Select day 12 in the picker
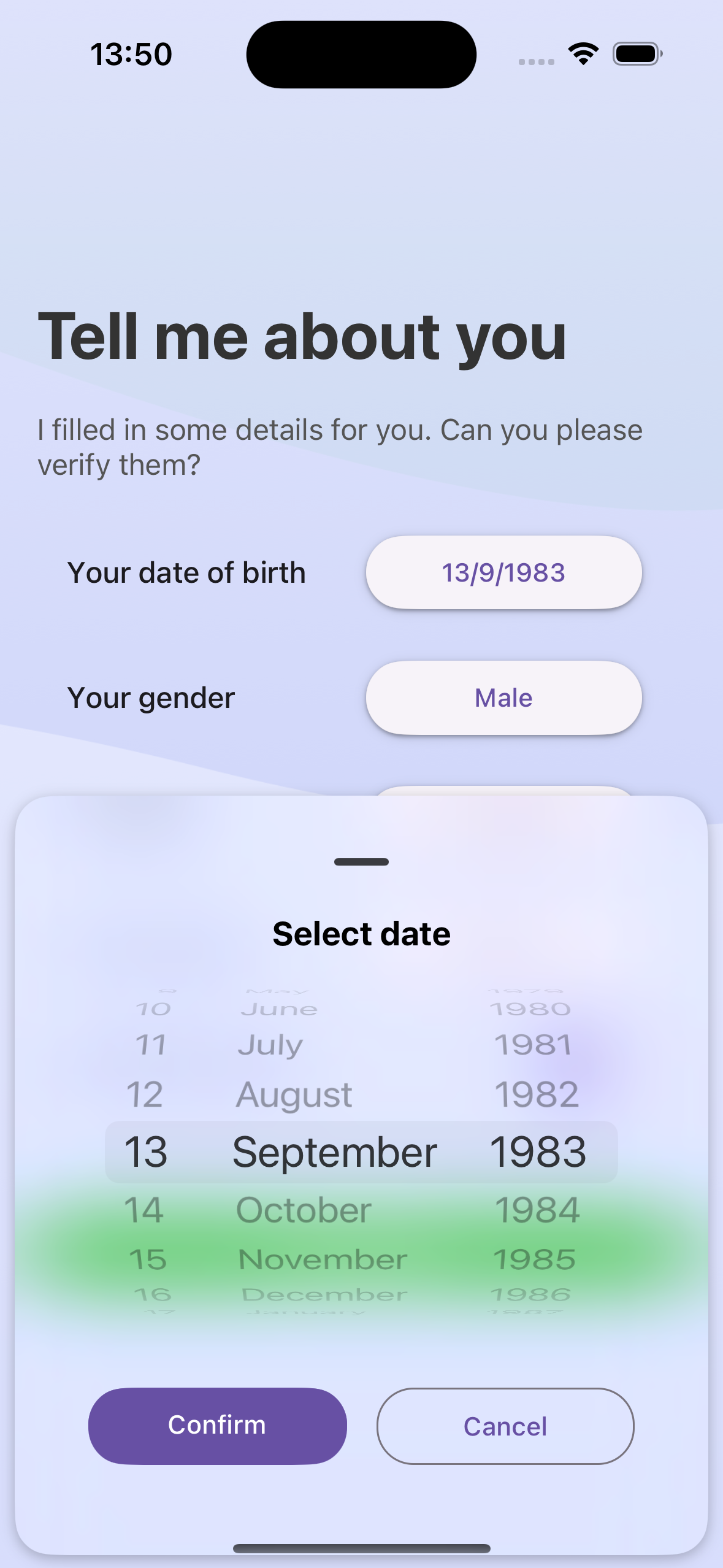The image size is (723, 1568). coord(145,1094)
